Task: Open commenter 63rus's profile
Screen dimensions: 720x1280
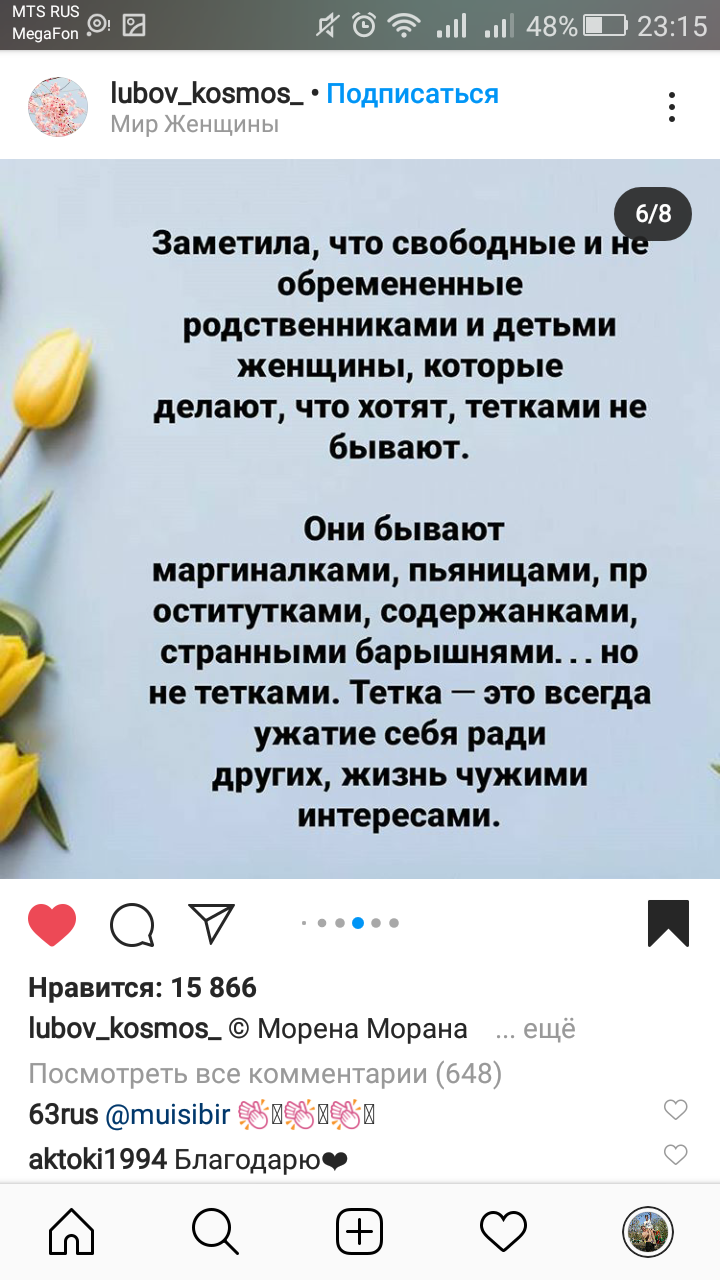Action: tap(62, 1114)
